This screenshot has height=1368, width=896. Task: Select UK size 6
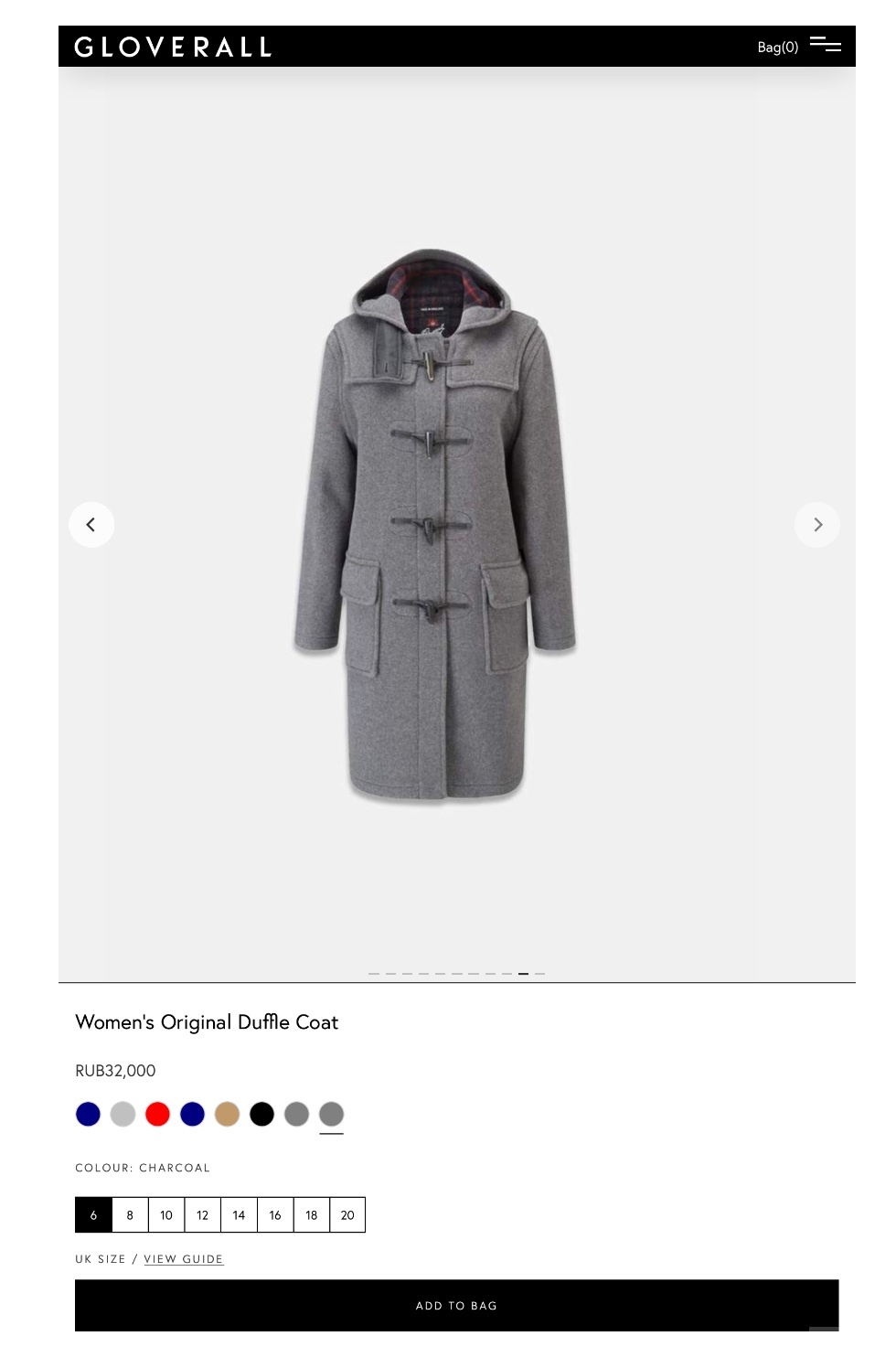93,1215
